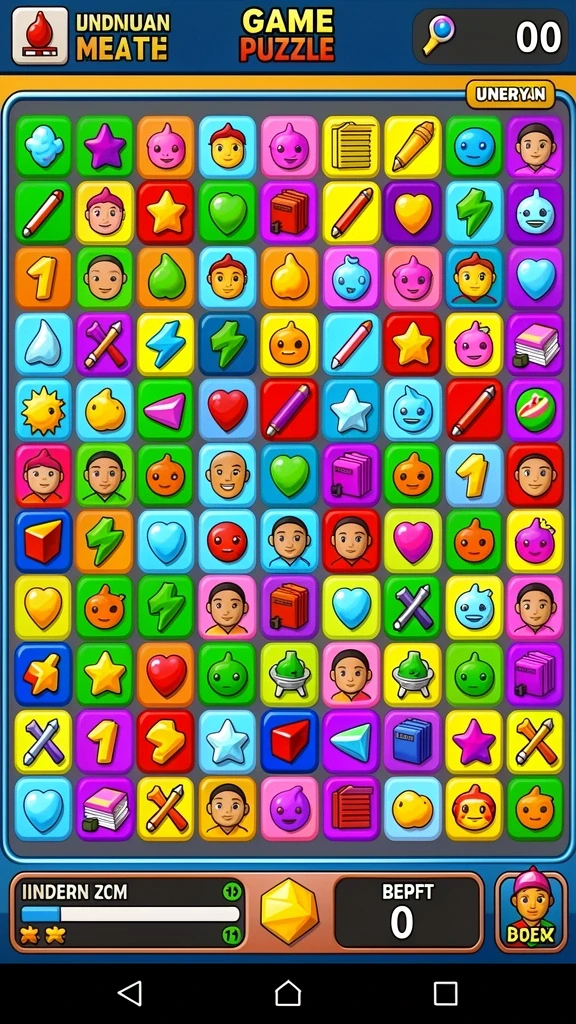Tap the purple crayon on red tile

(x=289, y=411)
